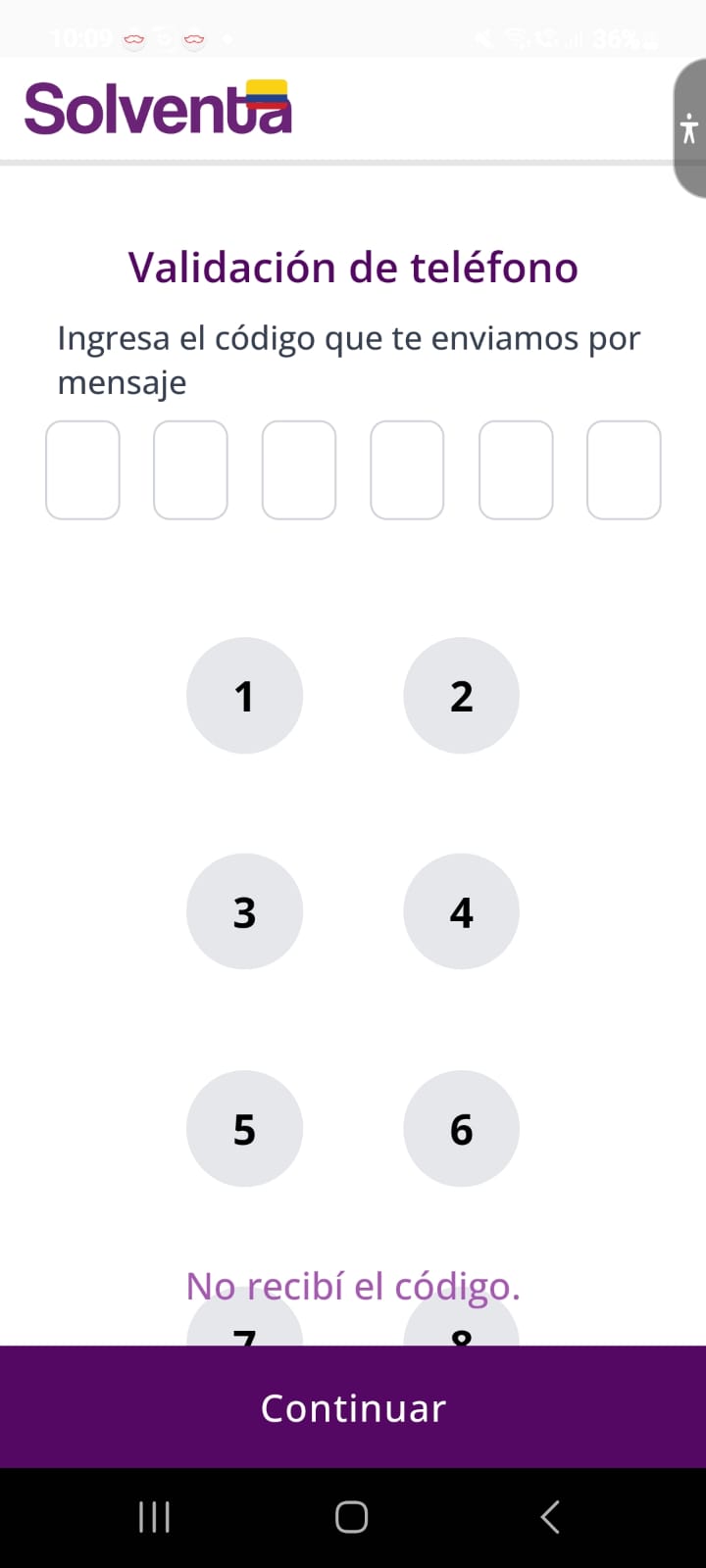Select the last code digit box
The image size is (706, 1568).
624,469
